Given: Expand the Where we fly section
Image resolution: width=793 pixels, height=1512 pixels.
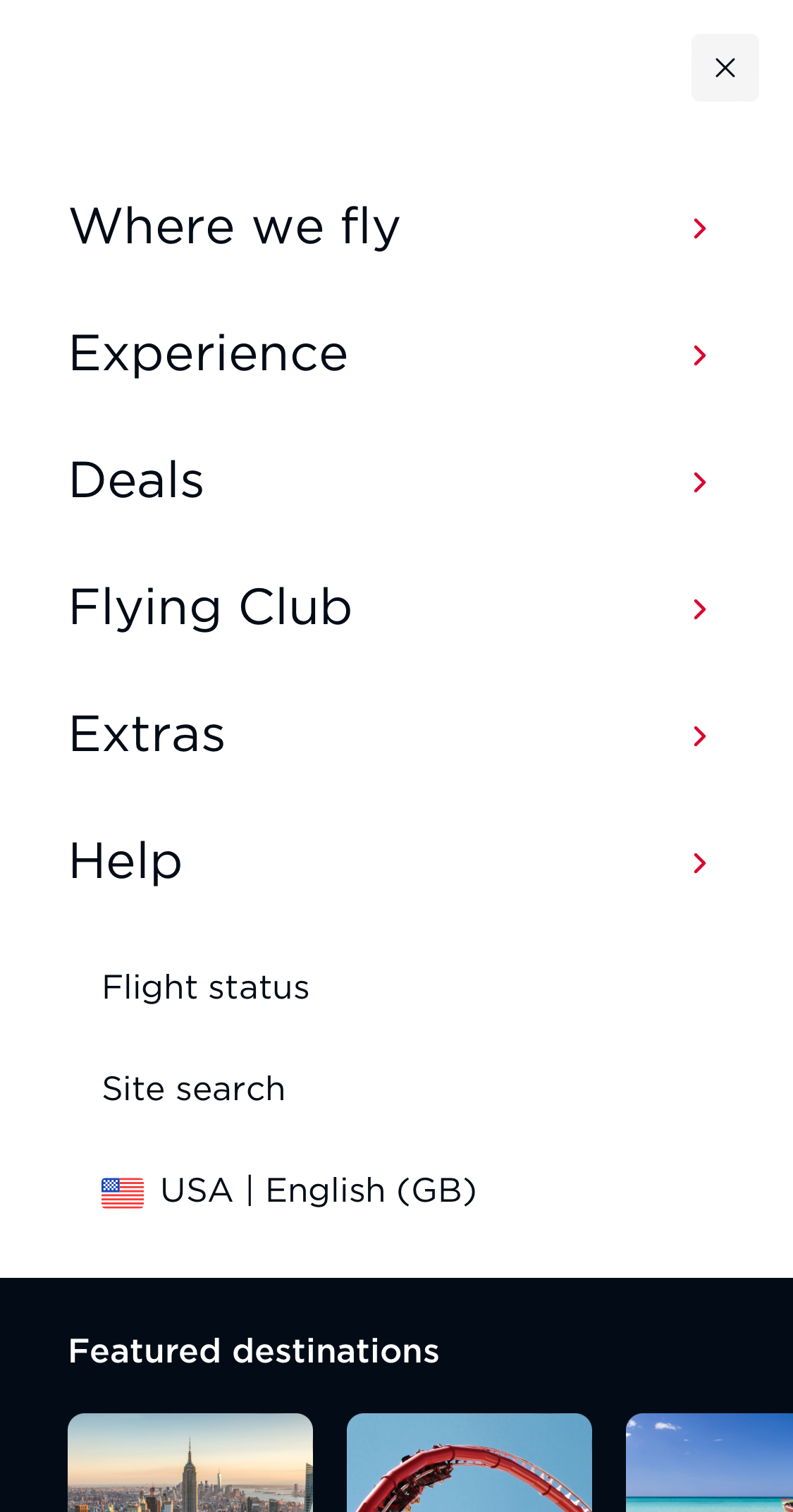Looking at the screenshot, I should tap(699, 228).
